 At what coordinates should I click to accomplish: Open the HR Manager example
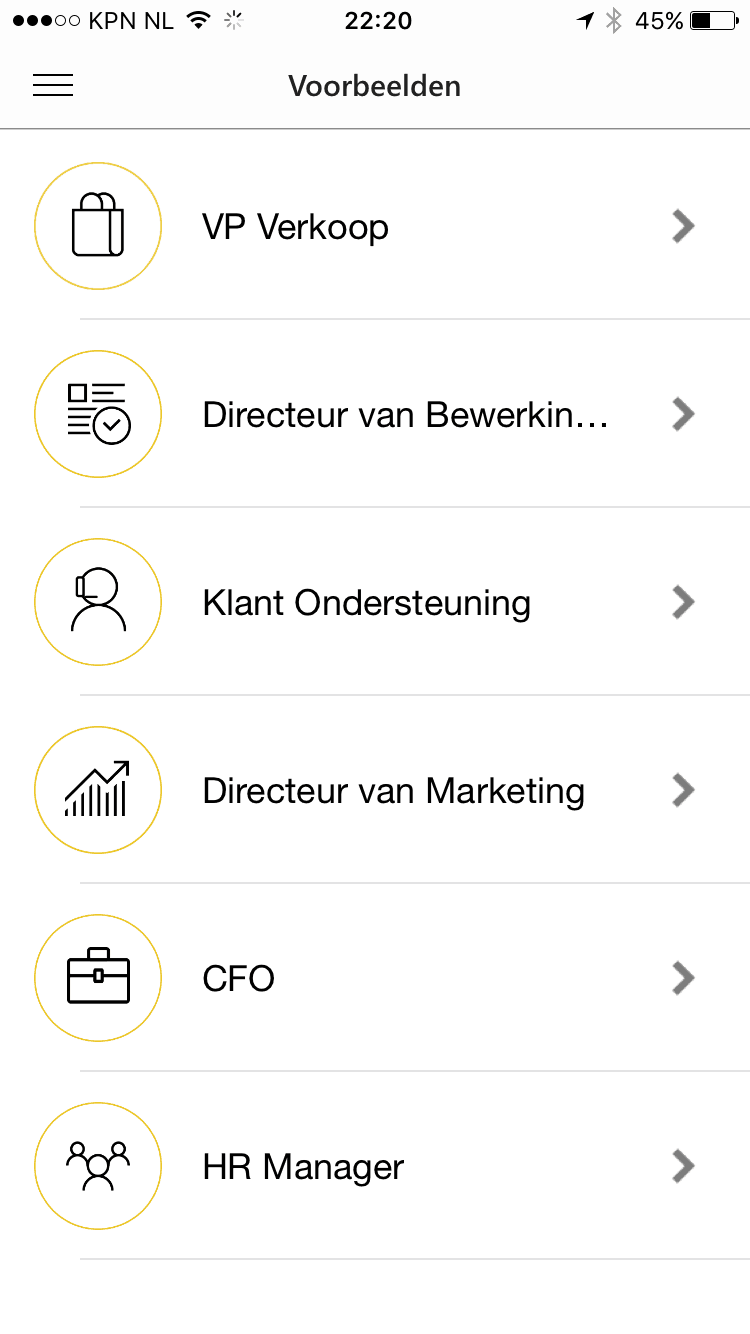375,1166
